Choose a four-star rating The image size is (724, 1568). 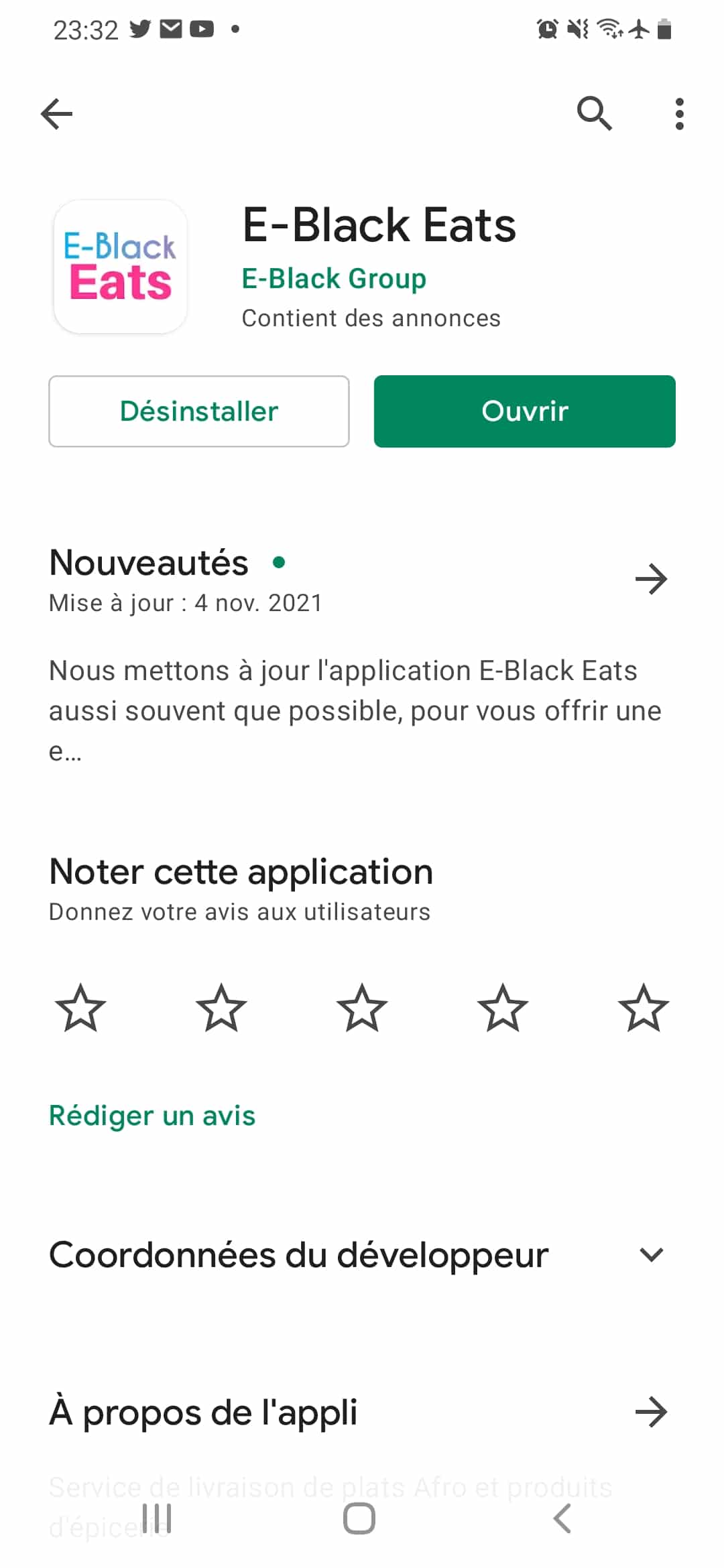point(503,1008)
